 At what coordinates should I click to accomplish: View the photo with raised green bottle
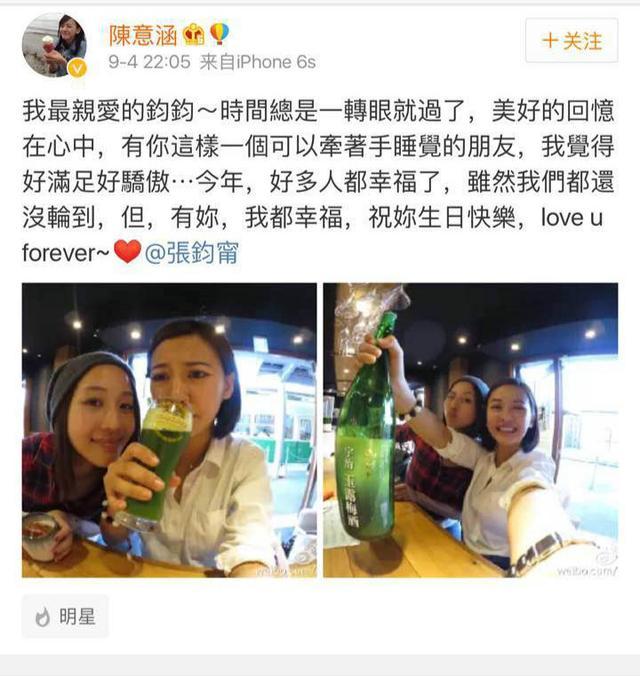coord(470,430)
